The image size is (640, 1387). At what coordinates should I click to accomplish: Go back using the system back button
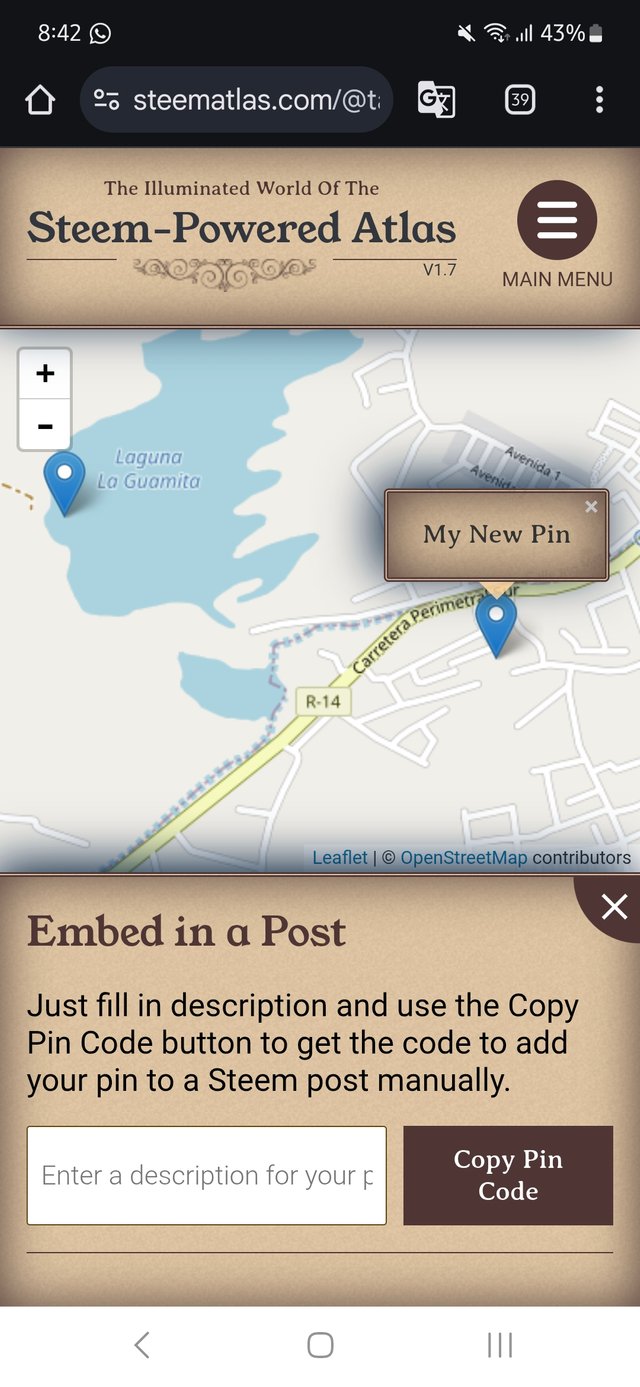(x=142, y=1345)
